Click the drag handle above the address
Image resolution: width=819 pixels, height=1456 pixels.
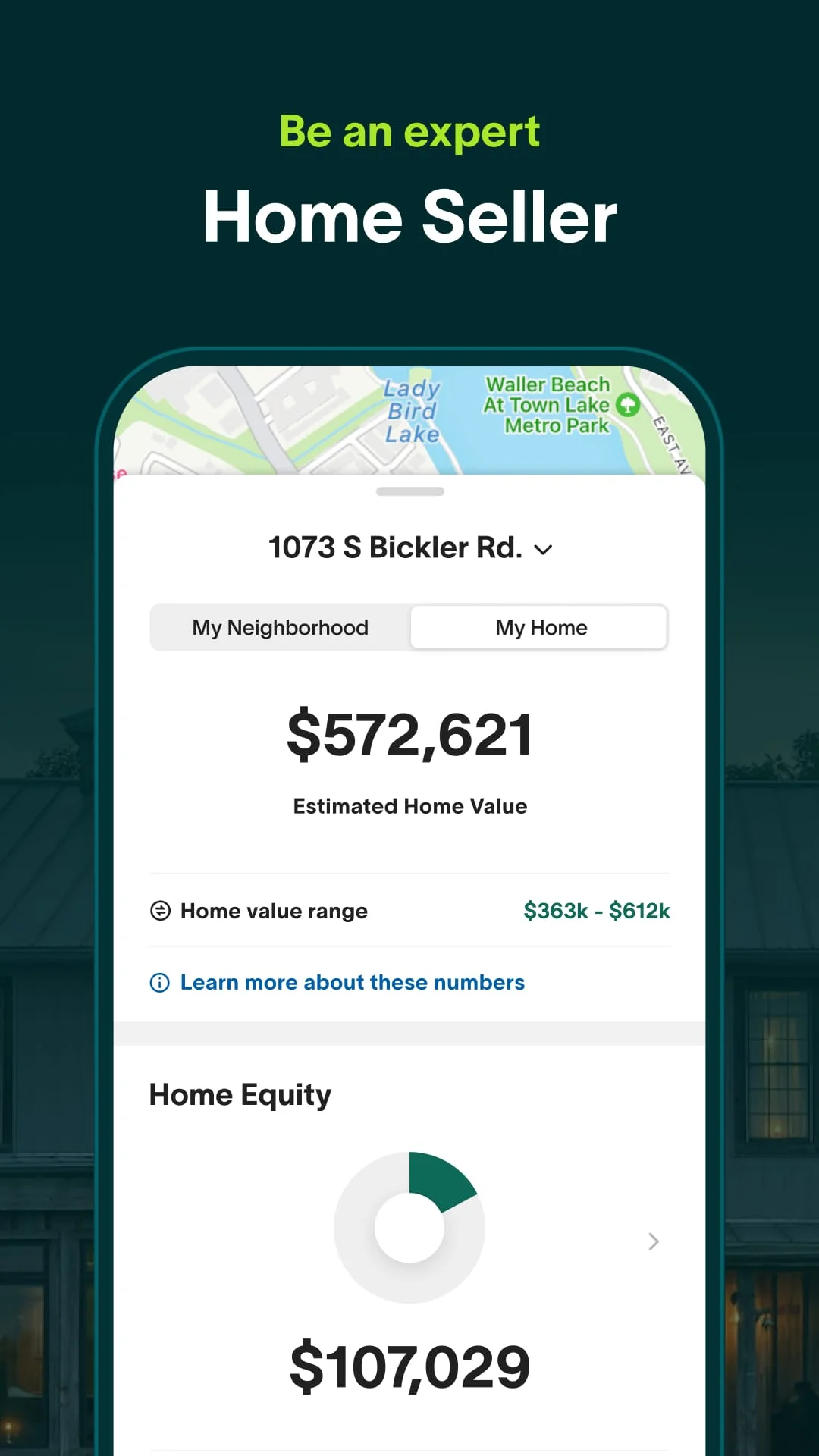(x=409, y=491)
